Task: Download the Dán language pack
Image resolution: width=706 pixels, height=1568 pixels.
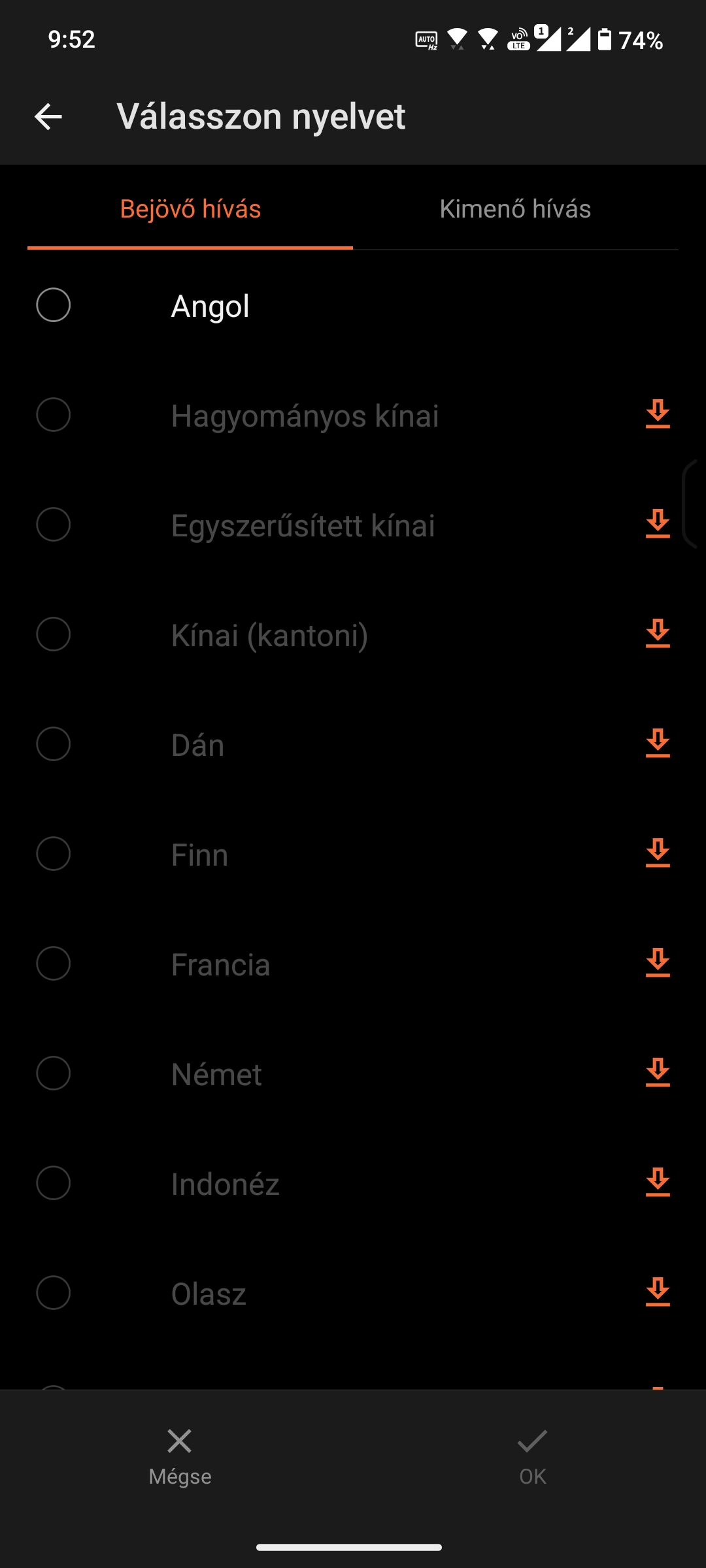Action: (658, 743)
